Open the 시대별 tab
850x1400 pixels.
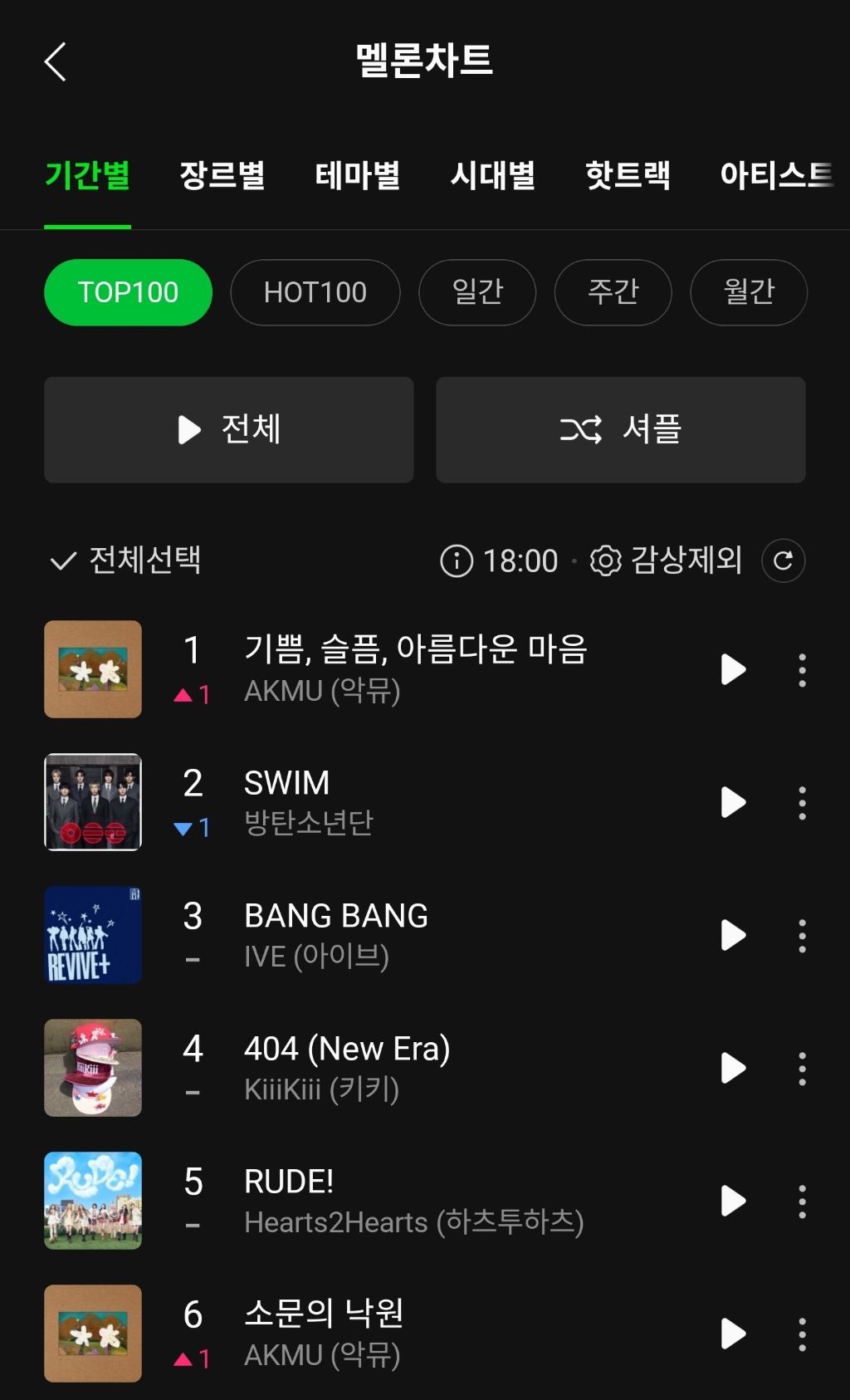pos(492,175)
